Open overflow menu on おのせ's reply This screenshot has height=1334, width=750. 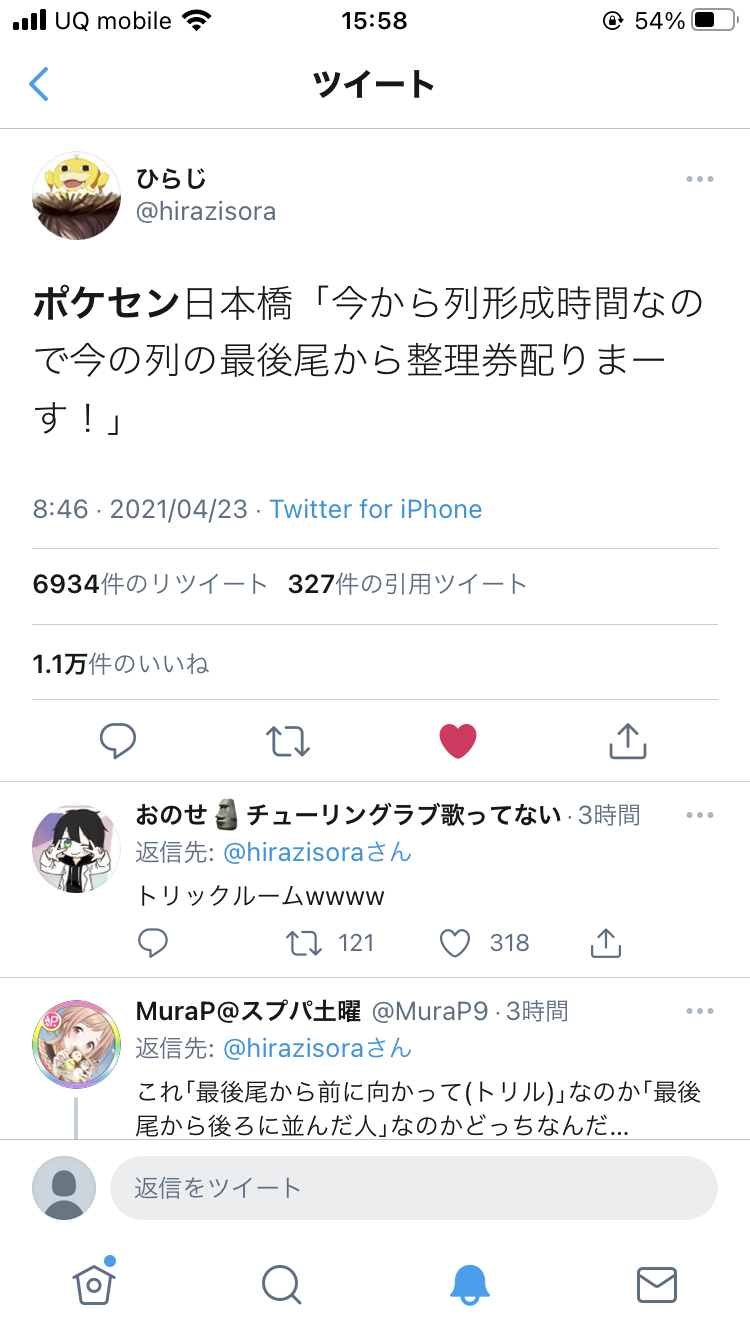tap(700, 815)
